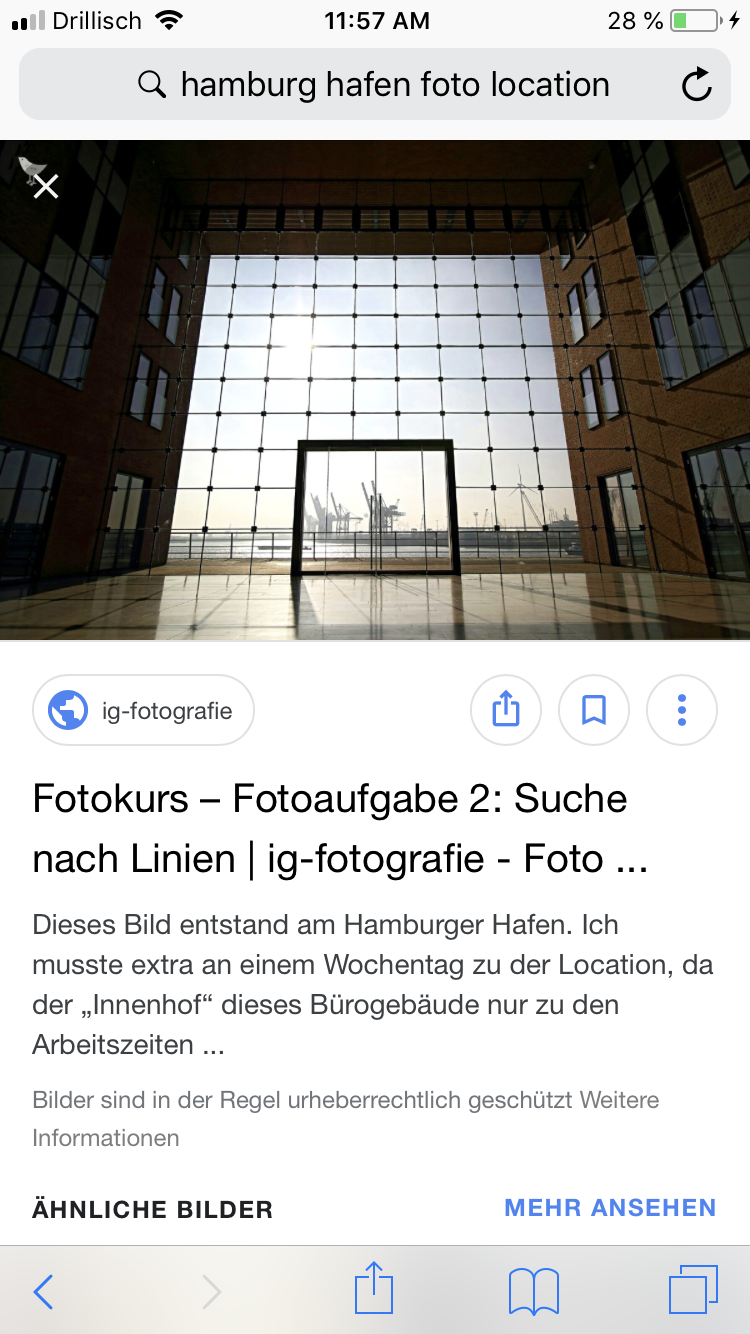Open Safari bookmarks
This screenshot has width=750, height=1334.
coord(534,1292)
